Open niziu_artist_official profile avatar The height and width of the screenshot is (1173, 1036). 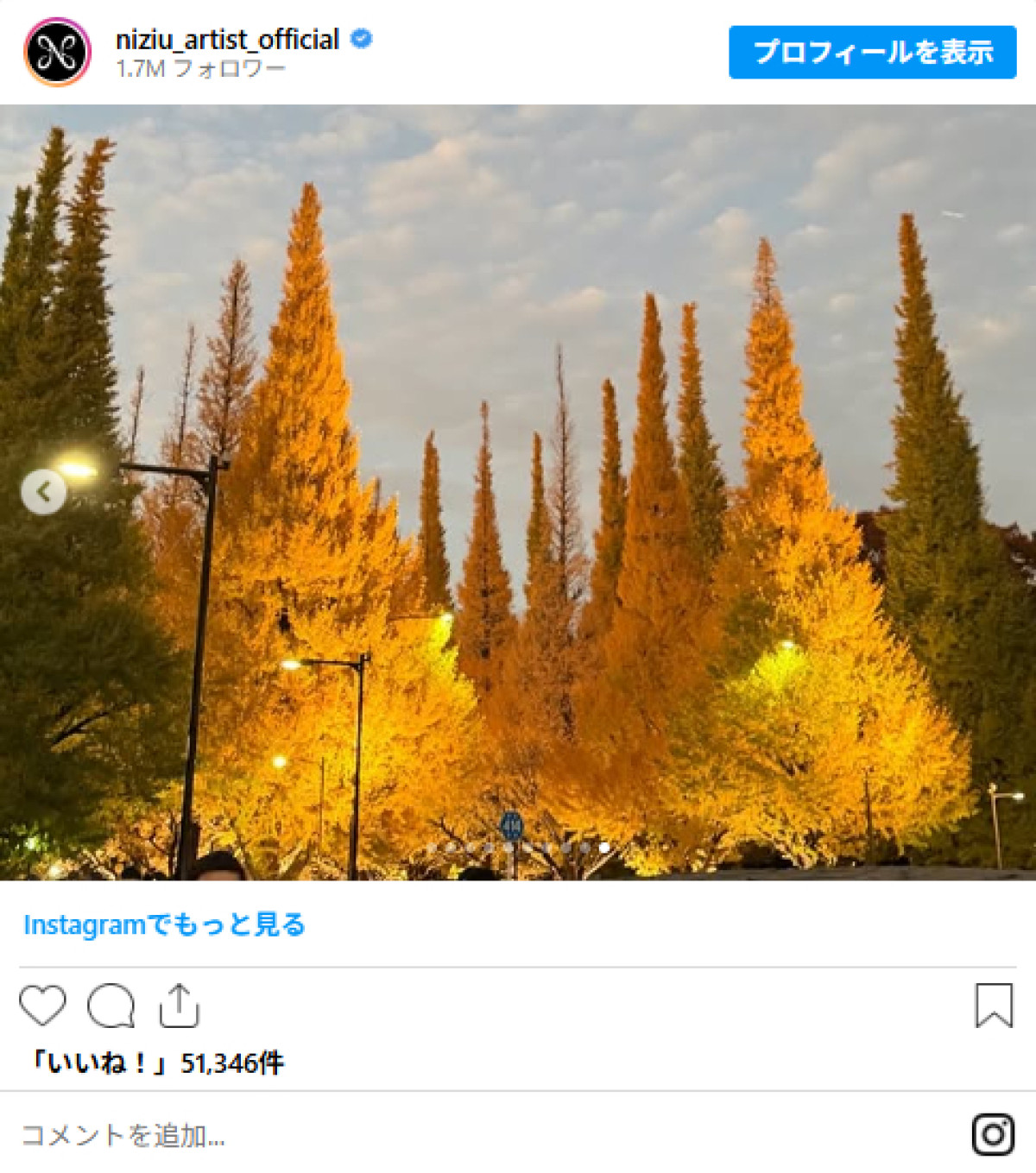(x=57, y=52)
